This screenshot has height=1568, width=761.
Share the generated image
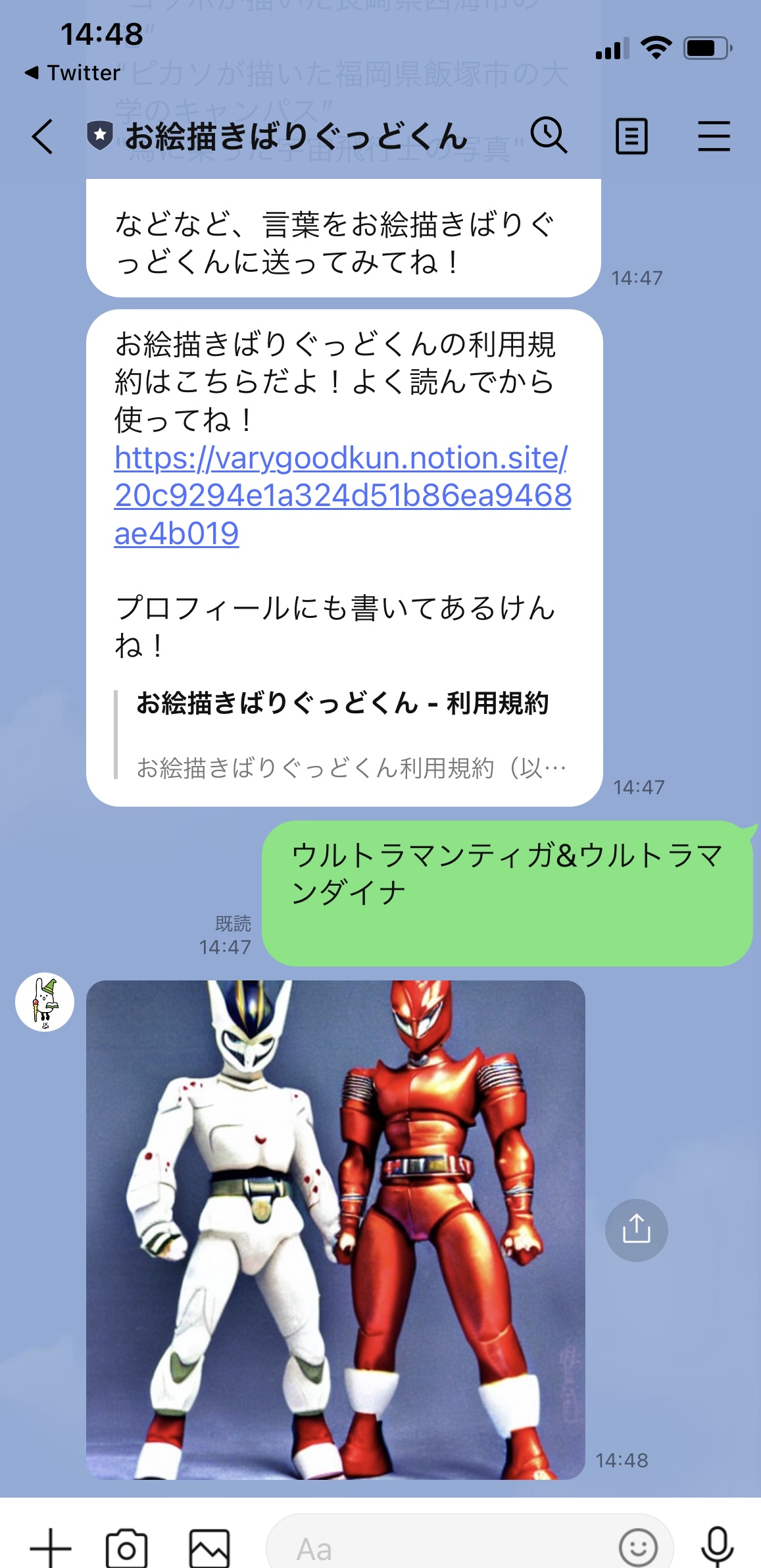(x=636, y=1229)
